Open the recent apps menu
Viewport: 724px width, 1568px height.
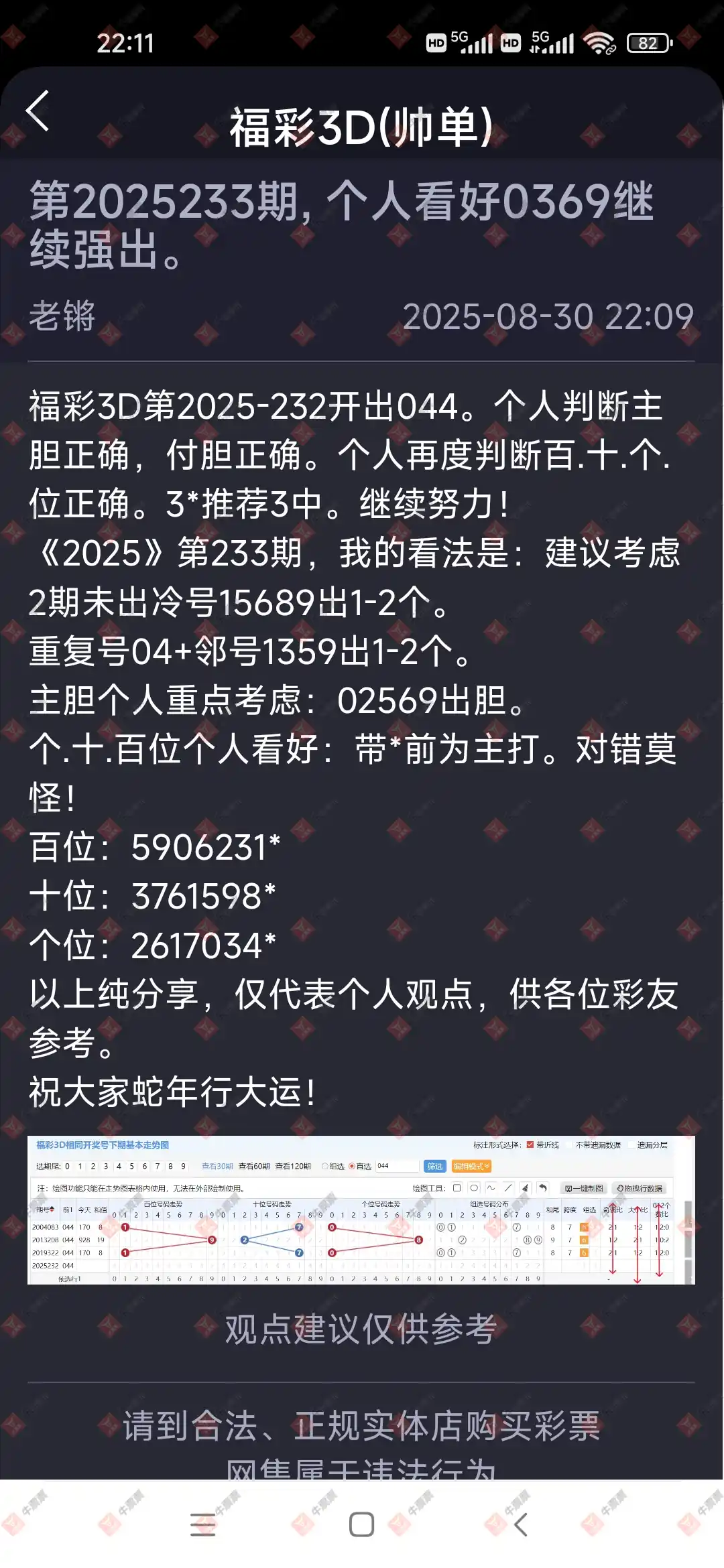(202, 1524)
